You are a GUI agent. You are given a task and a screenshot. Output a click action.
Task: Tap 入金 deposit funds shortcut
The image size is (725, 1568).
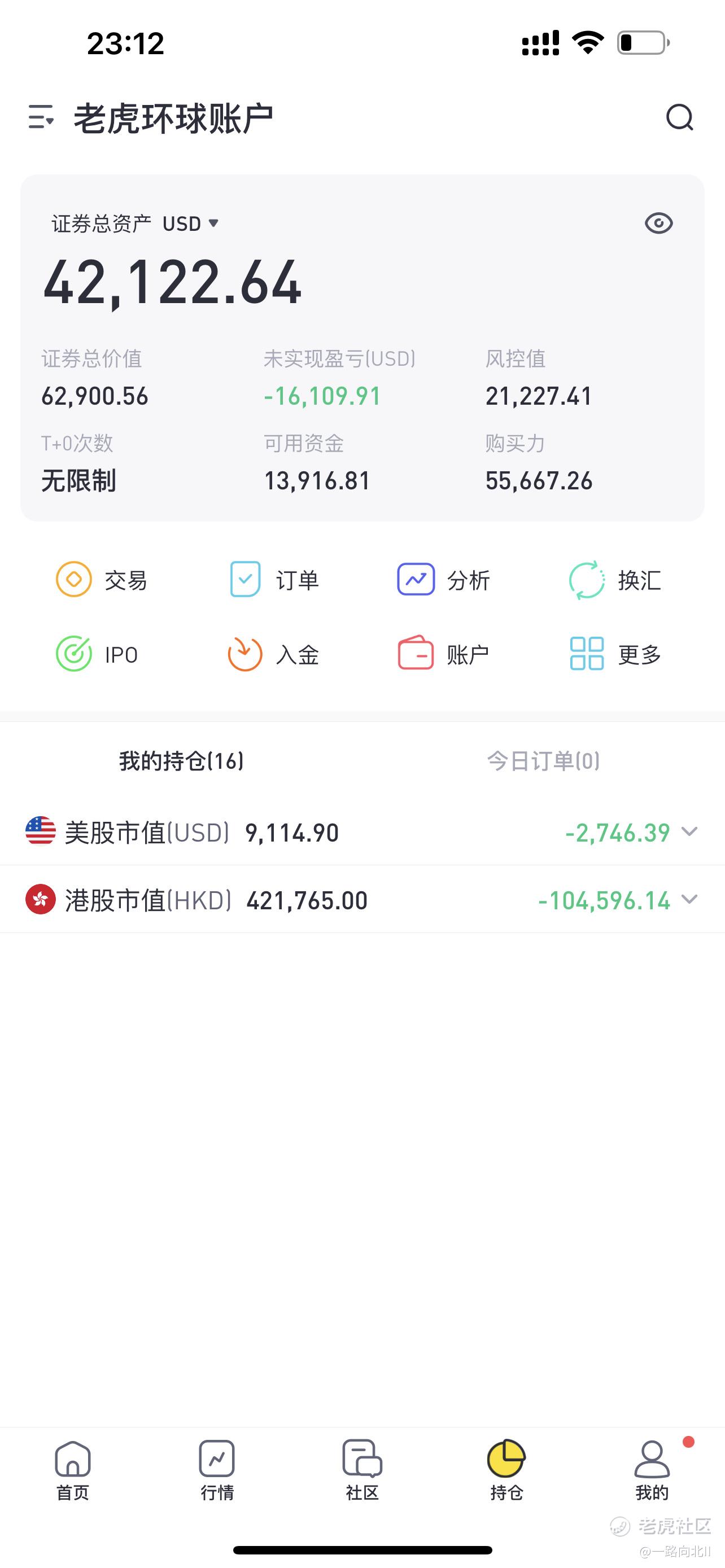coord(273,654)
